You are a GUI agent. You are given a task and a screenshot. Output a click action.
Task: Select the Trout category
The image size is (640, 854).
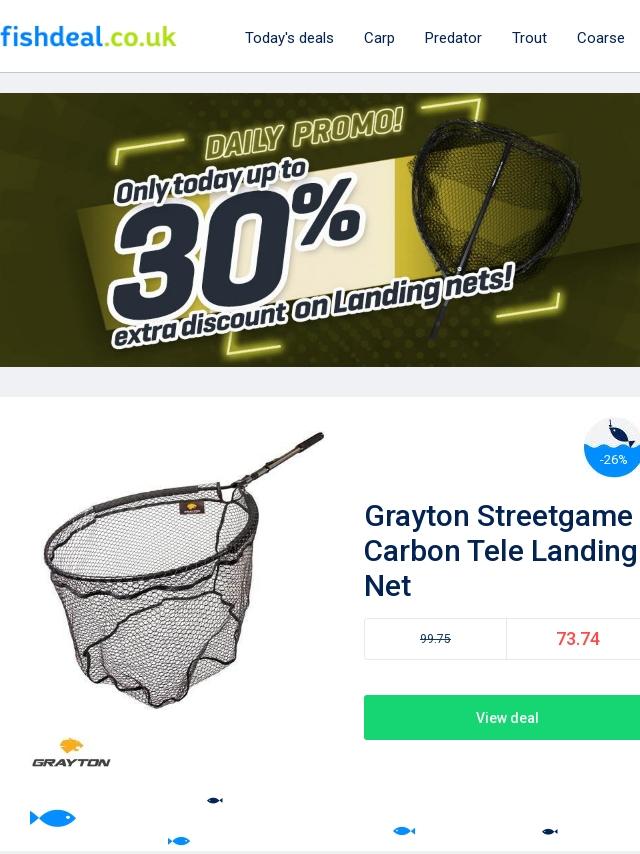pyautogui.click(x=529, y=38)
